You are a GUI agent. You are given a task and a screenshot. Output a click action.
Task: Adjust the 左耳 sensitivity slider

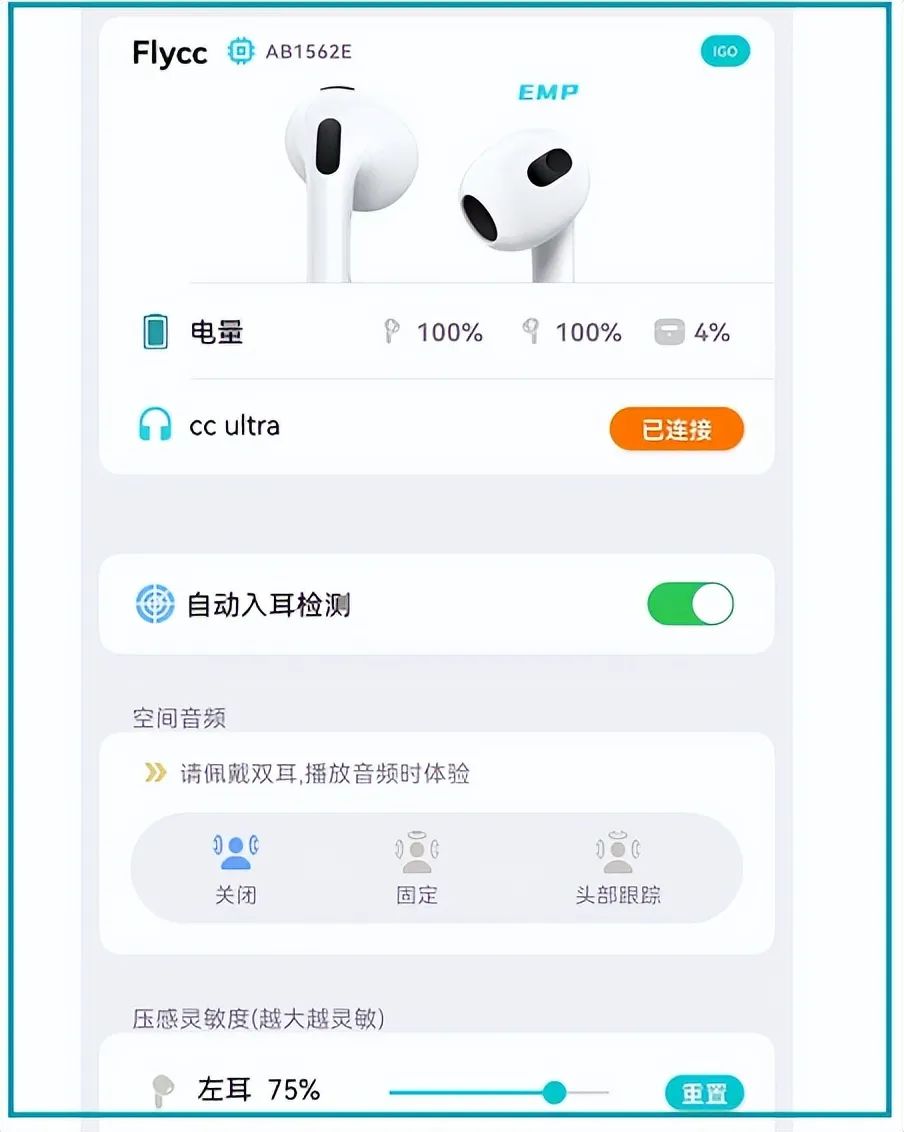pyautogui.click(x=556, y=1094)
